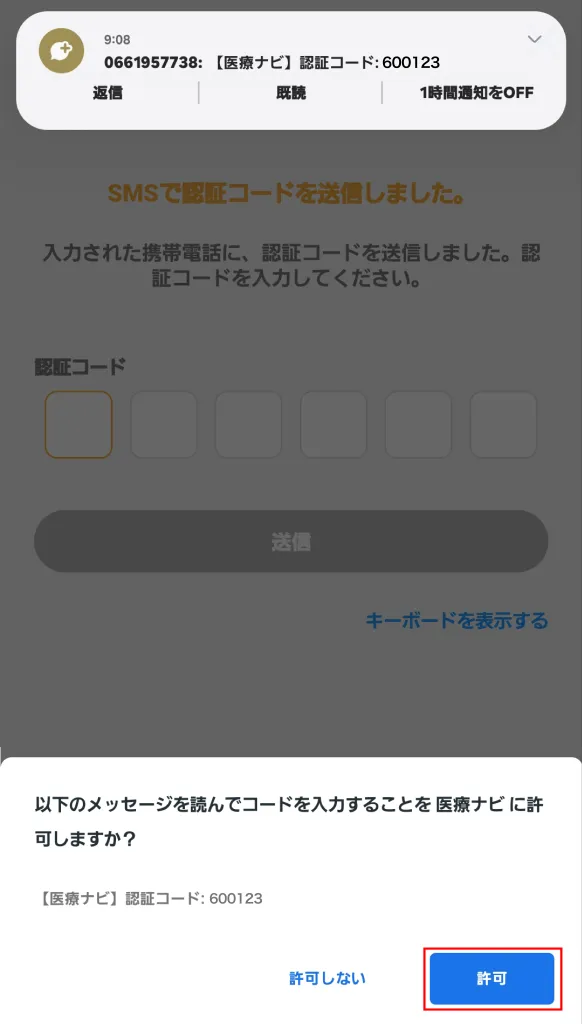The image size is (582, 1024).
Task: Allow 医療ナビ to read the code with 許可
Action: [x=491, y=978]
